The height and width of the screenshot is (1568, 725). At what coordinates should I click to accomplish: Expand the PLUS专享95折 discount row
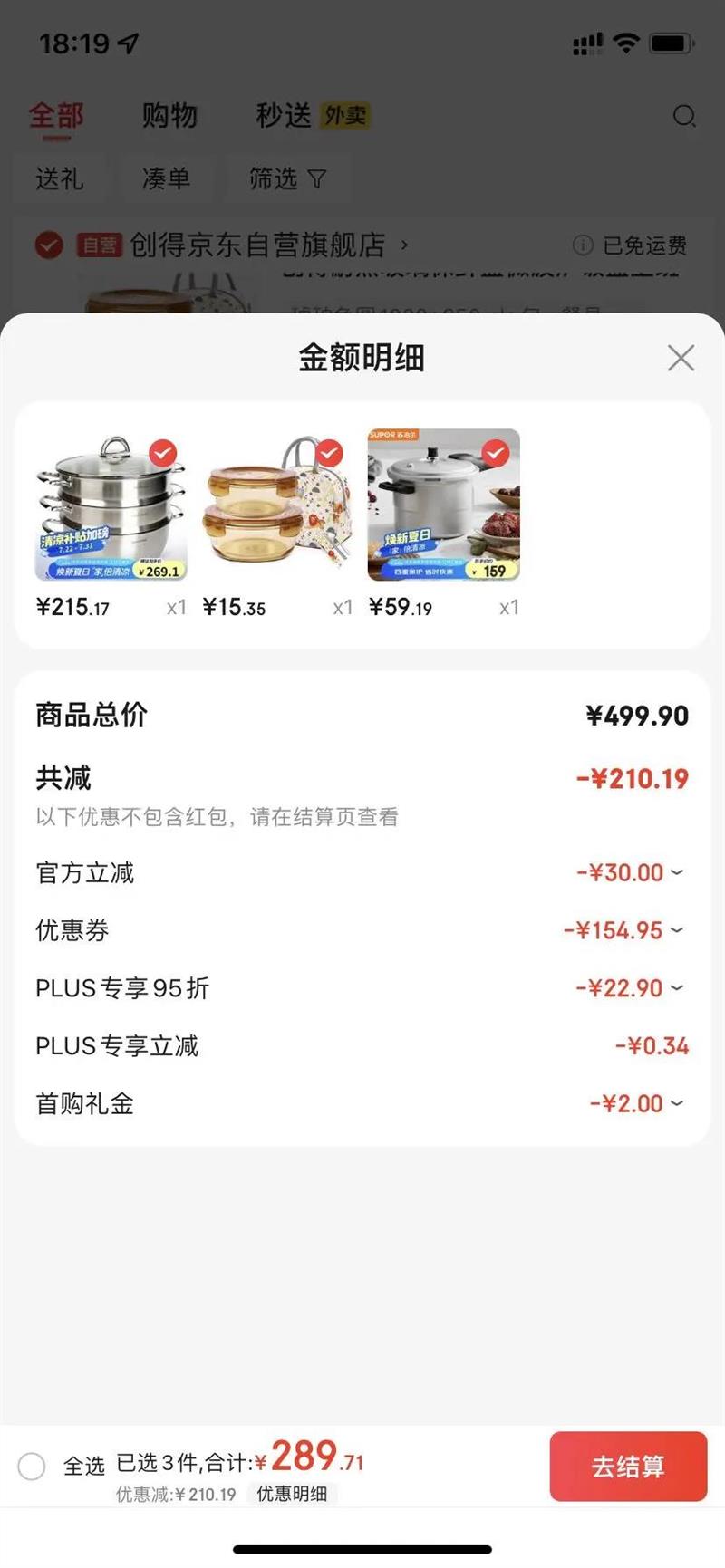(676, 987)
